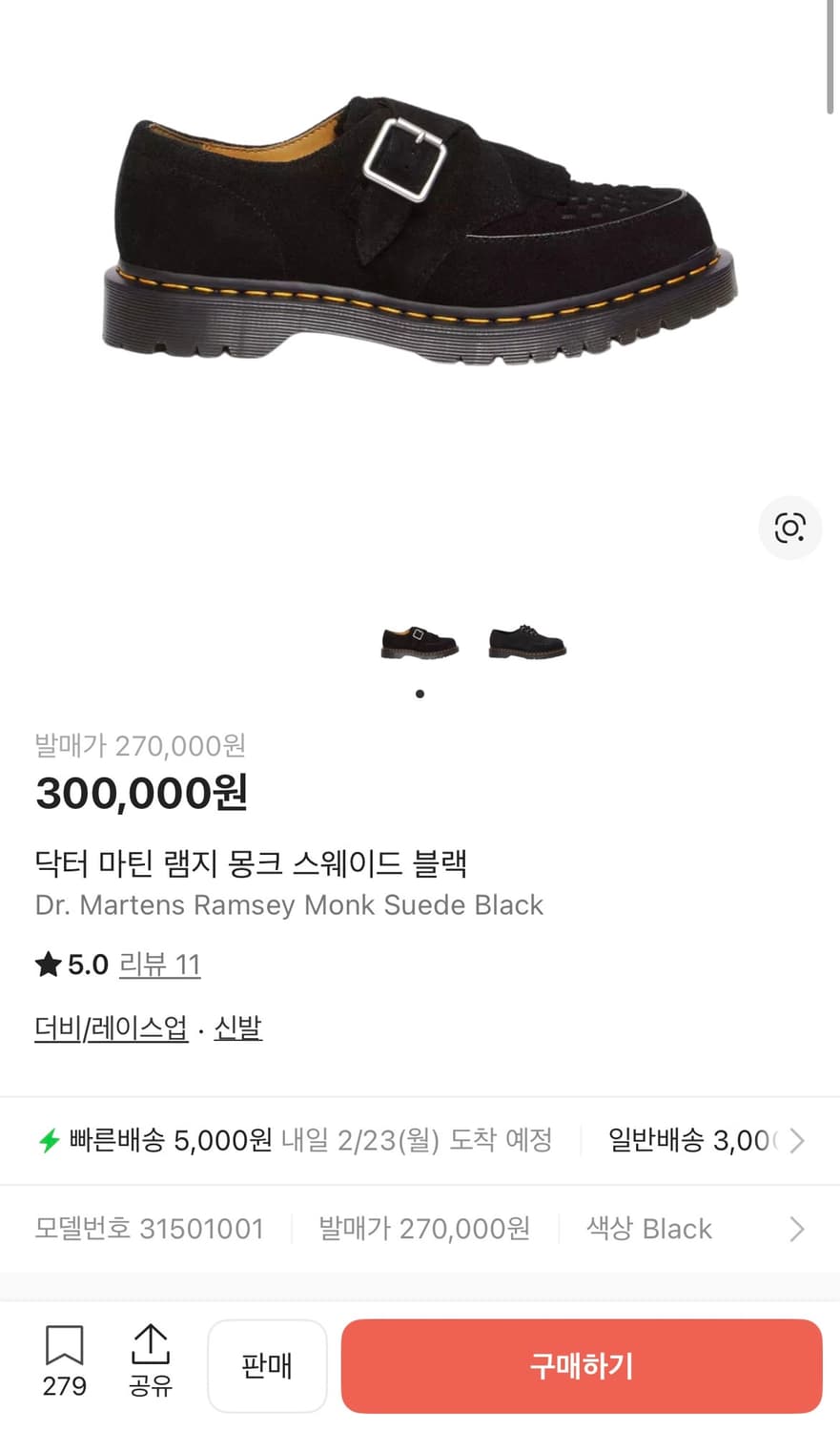Image resolution: width=840 pixels, height=1431 pixels.
Task: Toggle the bookmark icon showing 279
Action: click(x=64, y=1355)
